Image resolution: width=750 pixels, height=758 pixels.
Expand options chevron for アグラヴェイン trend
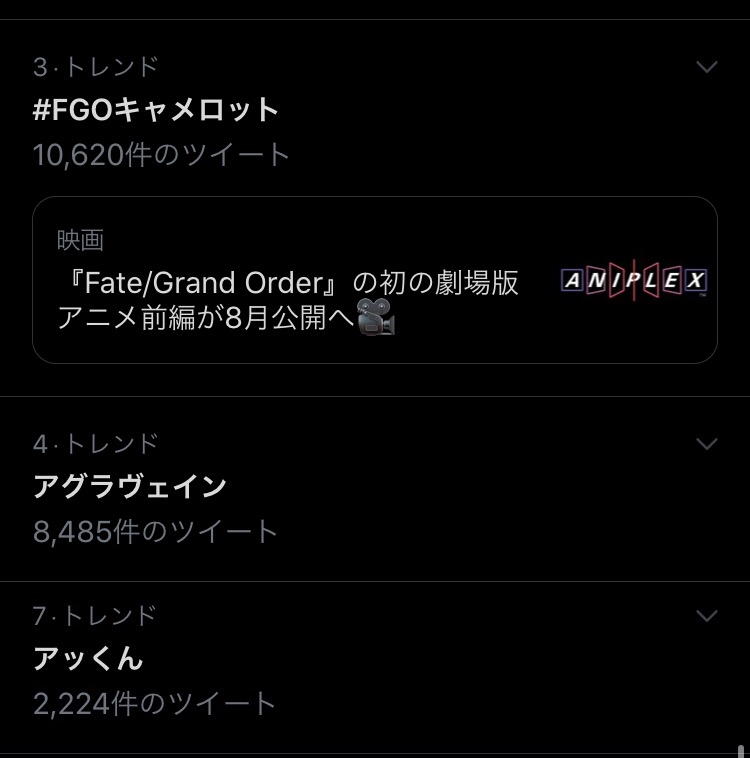[x=707, y=444]
